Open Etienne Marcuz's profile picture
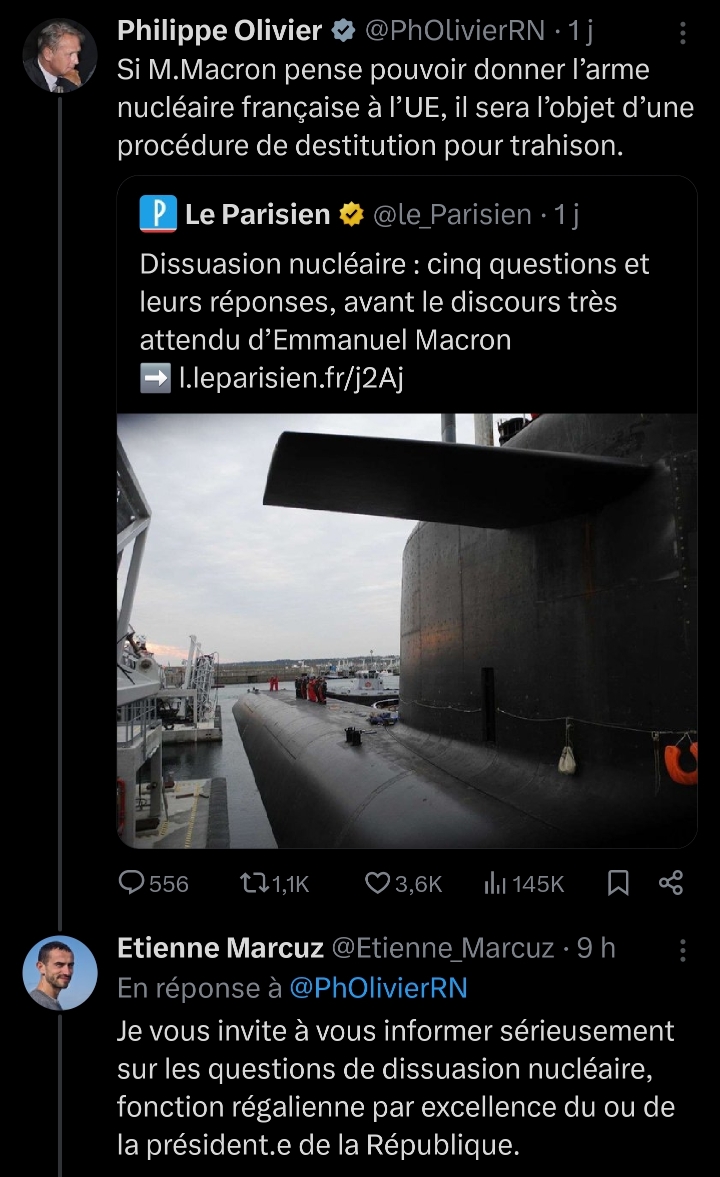Viewport: 720px width, 1177px height. coord(60,972)
